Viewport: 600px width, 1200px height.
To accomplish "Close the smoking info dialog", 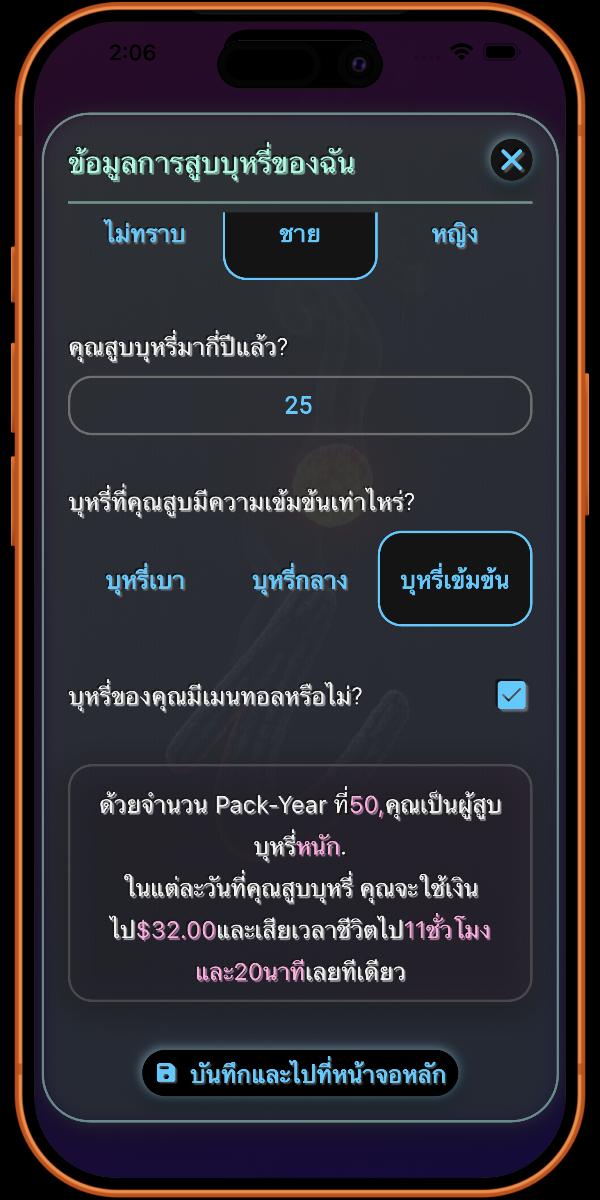I will [x=512, y=160].
